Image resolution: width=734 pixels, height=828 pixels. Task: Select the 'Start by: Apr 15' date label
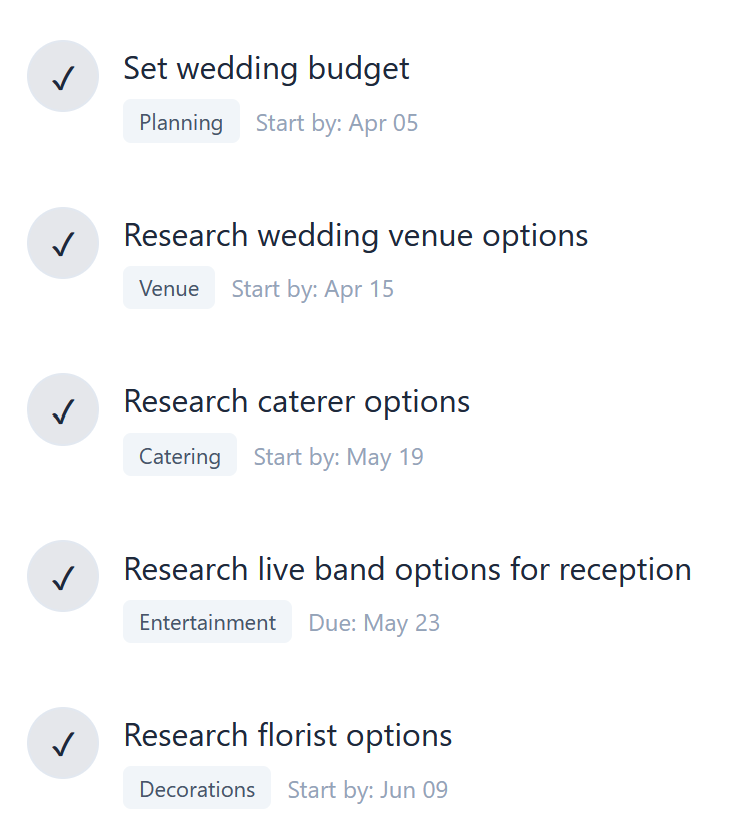tap(312, 288)
